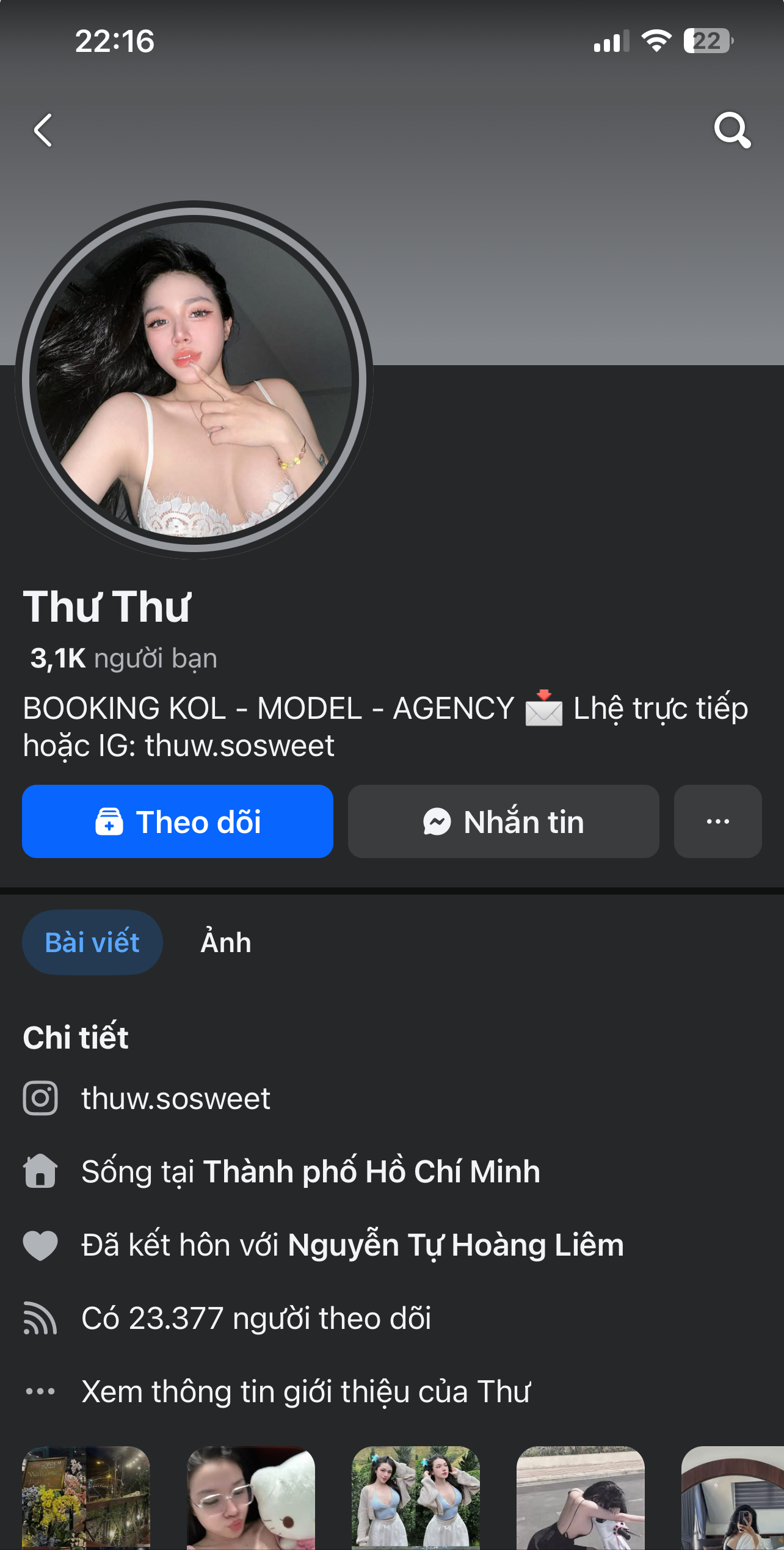View Thư Thư's profile picture

pos(194,379)
